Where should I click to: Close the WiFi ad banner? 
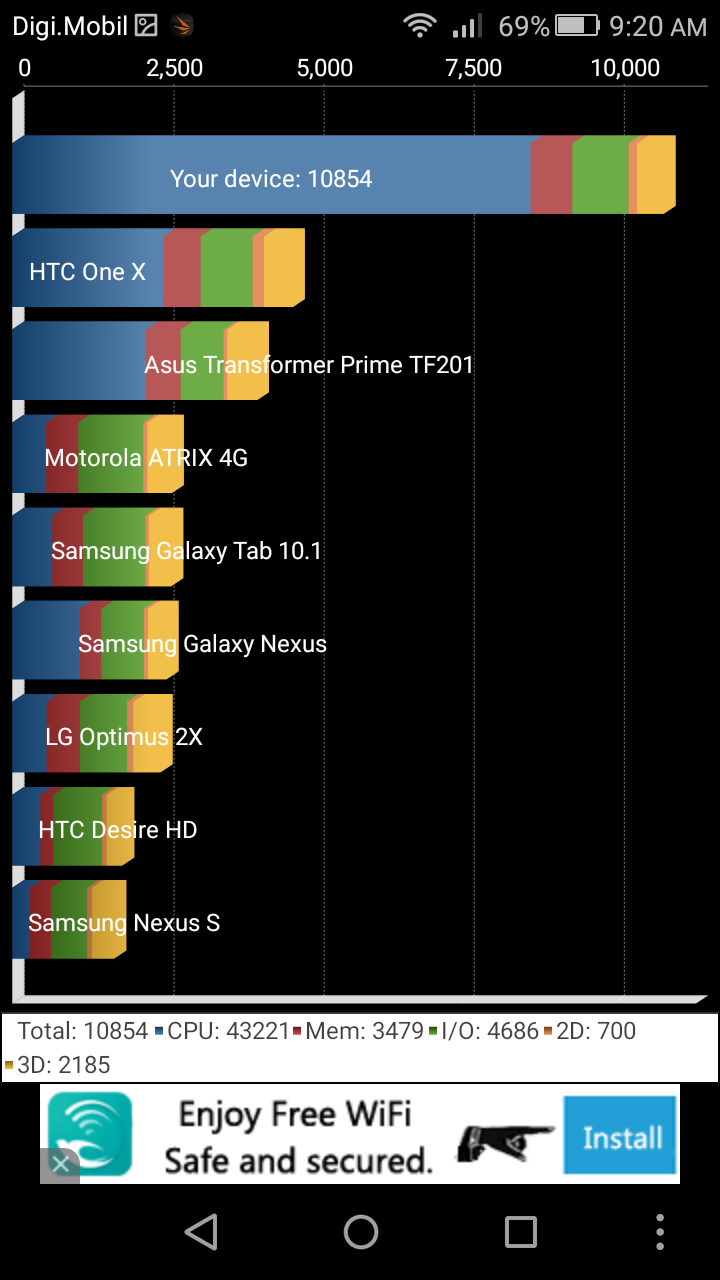click(61, 1165)
